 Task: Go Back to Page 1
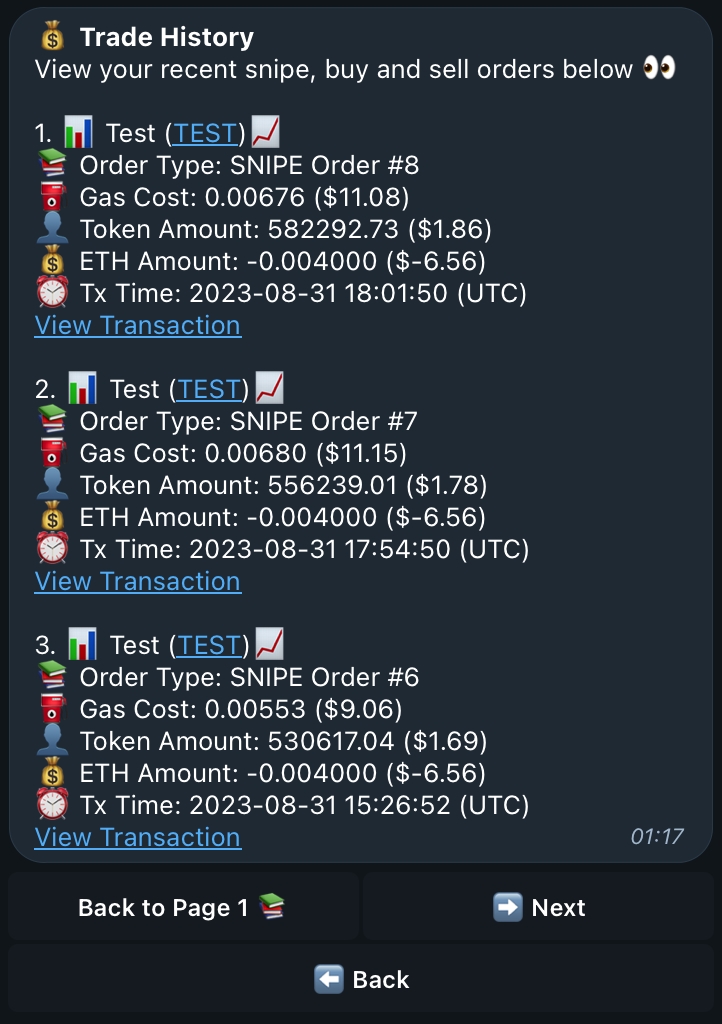(182, 907)
